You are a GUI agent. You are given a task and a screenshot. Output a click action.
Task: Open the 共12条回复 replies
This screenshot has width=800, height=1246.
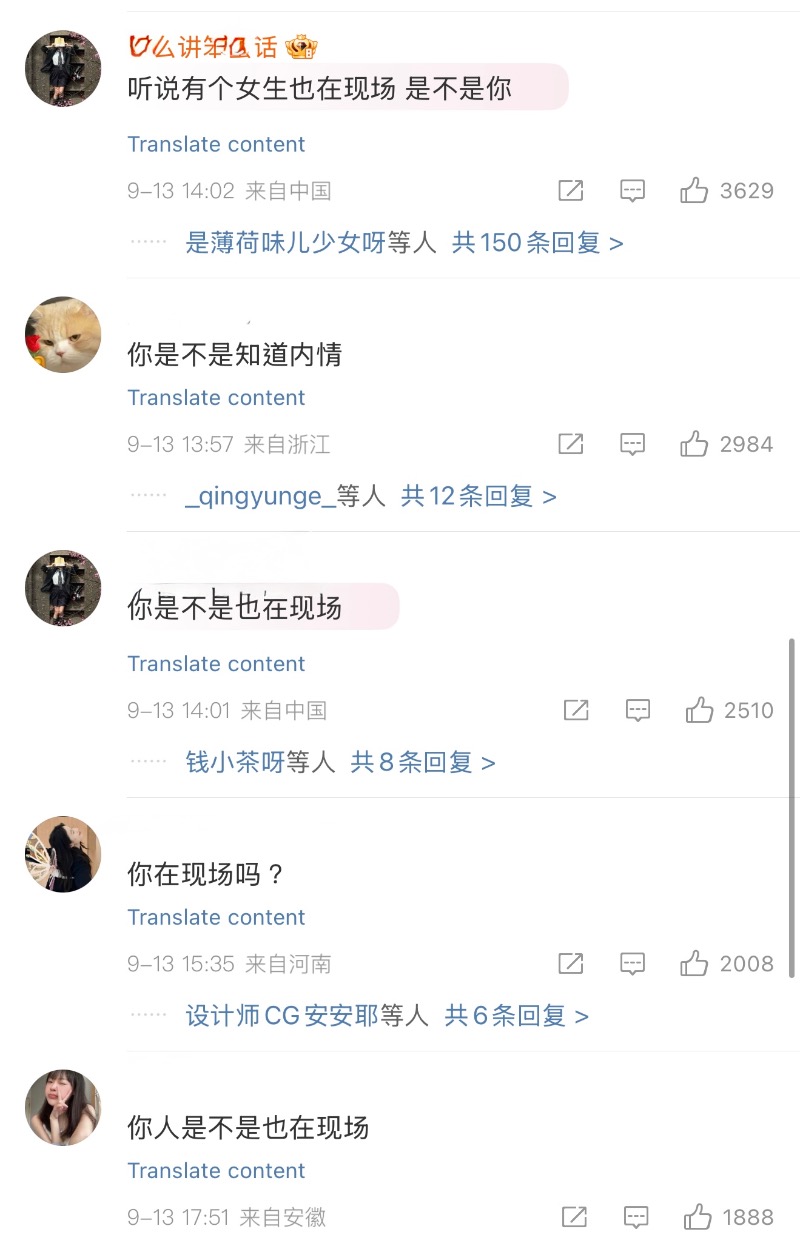pos(478,496)
